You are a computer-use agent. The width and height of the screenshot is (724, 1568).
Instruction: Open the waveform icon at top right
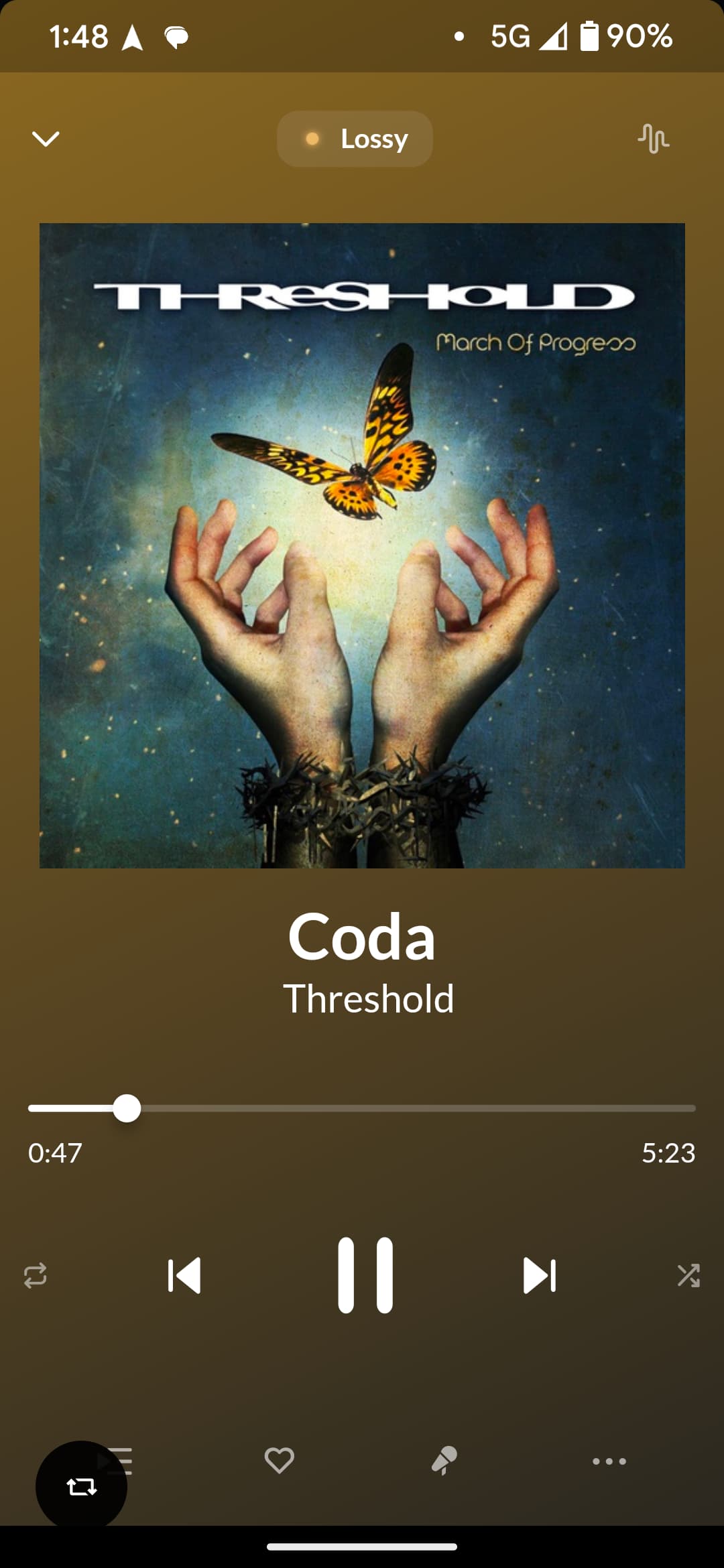[653, 139]
